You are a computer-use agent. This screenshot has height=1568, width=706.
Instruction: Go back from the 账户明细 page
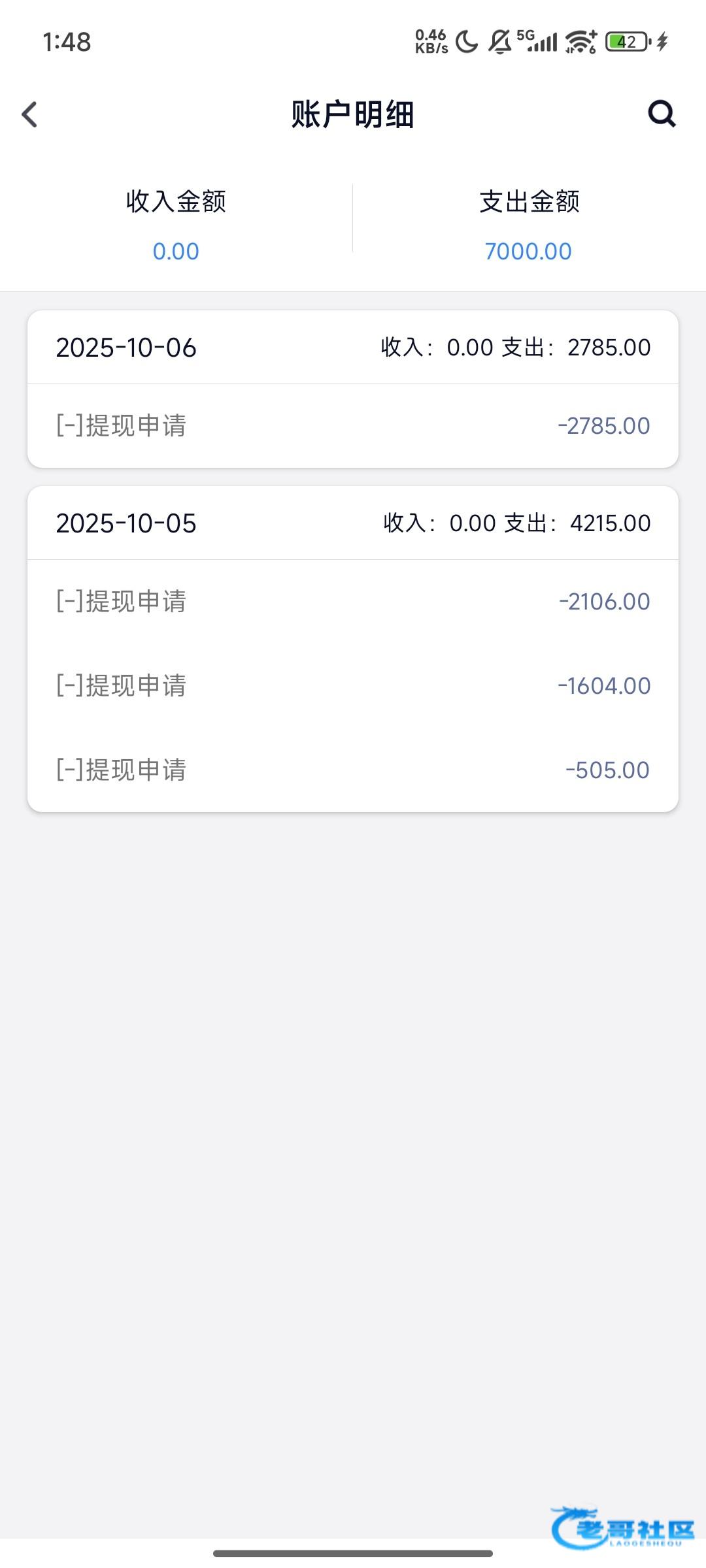29,114
